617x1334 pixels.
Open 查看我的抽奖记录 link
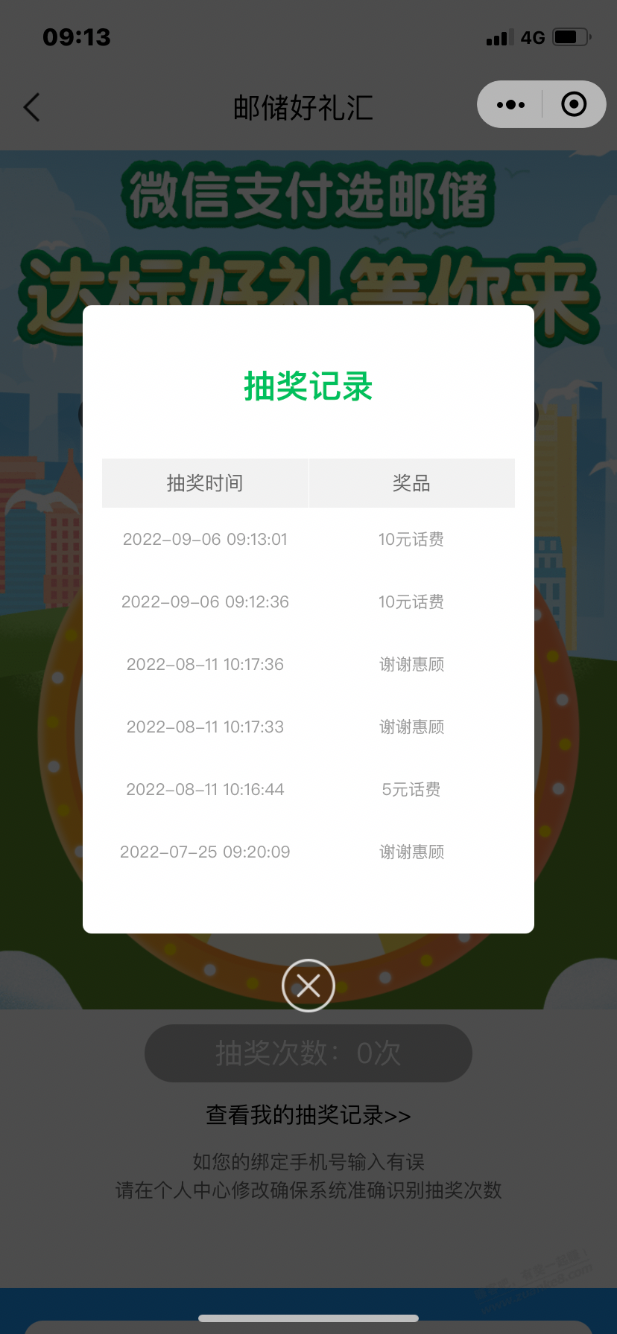pos(308,1115)
